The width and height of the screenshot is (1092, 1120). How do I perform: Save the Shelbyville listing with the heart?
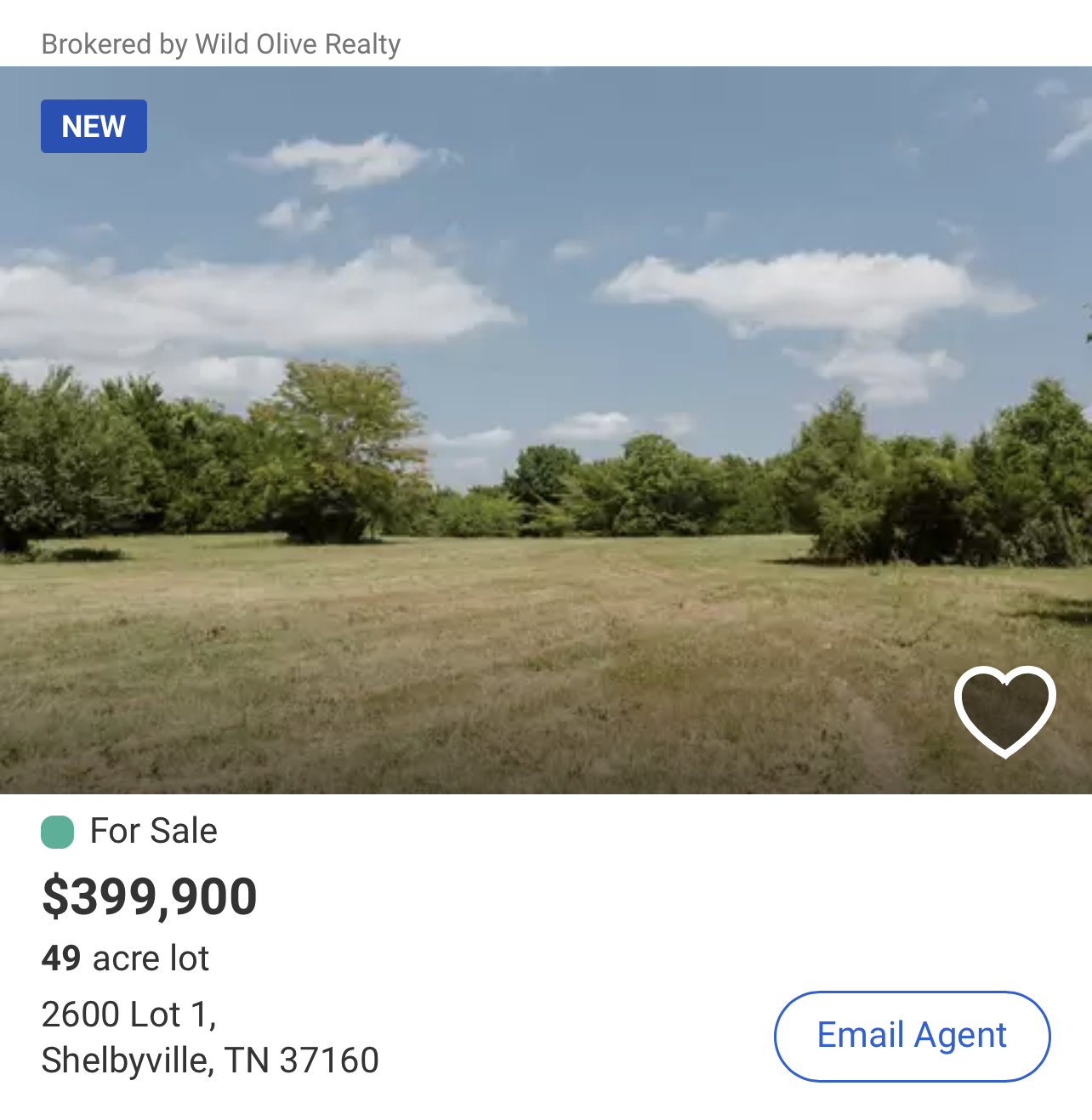click(1004, 710)
